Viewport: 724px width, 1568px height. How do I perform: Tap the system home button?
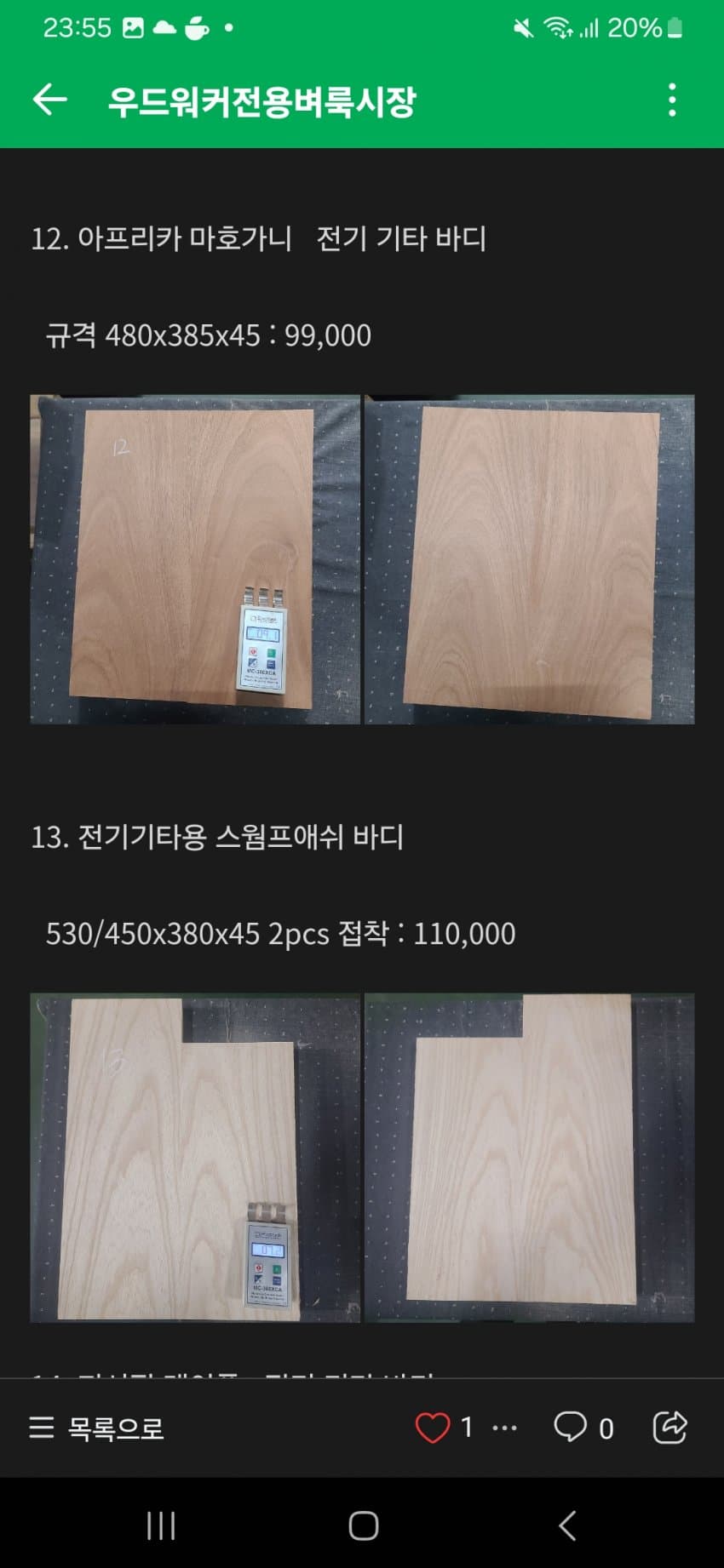pyautogui.click(x=363, y=1525)
